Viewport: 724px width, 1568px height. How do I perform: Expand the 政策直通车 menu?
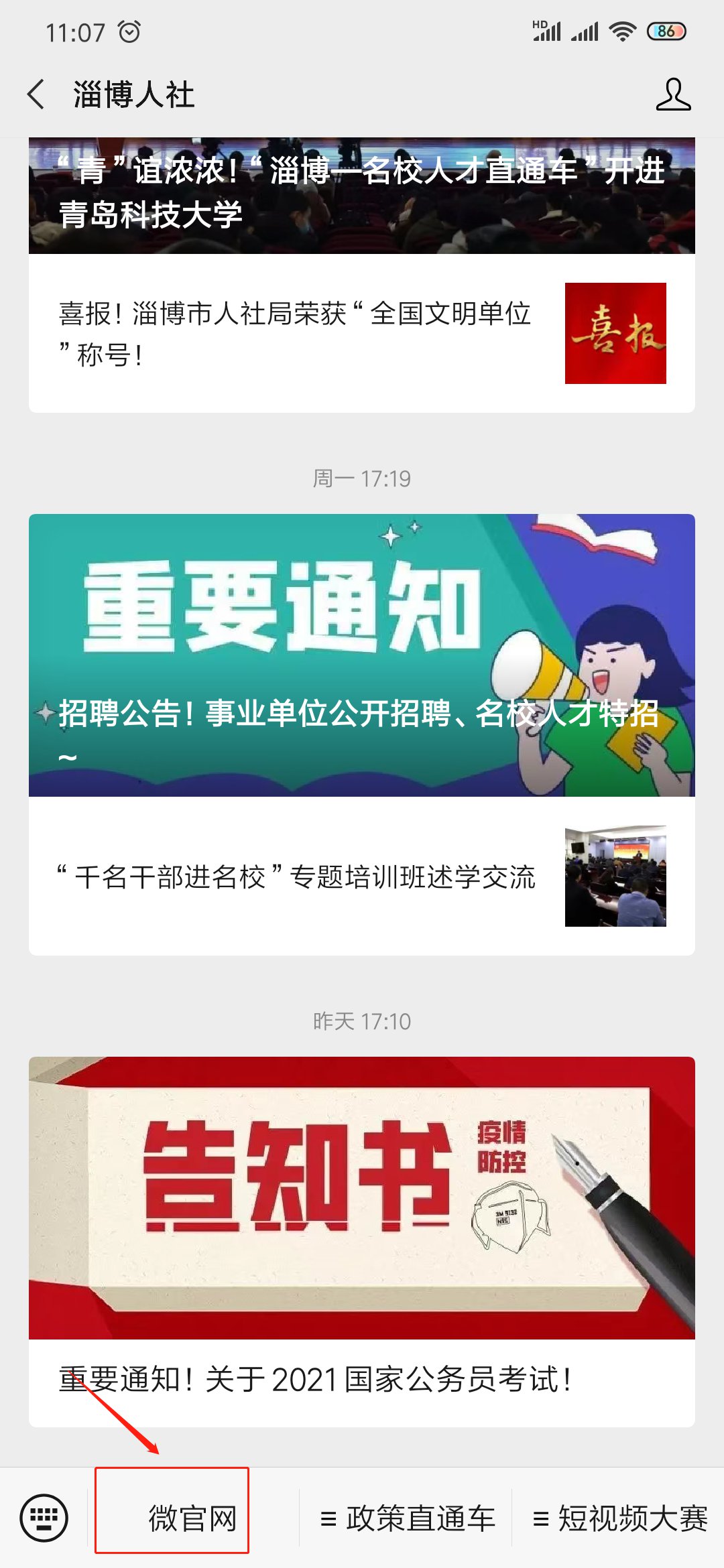point(408,1518)
